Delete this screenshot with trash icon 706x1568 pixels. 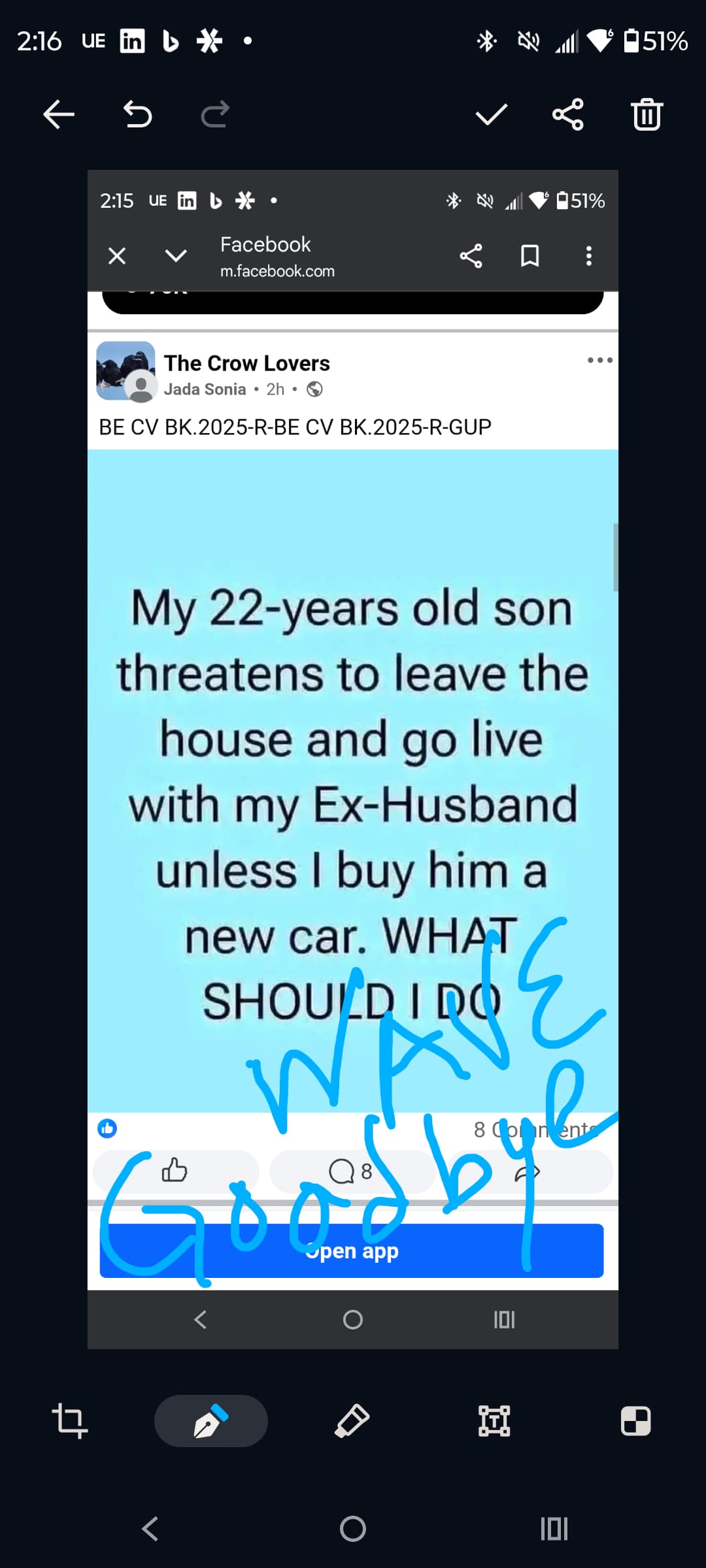pos(647,115)
